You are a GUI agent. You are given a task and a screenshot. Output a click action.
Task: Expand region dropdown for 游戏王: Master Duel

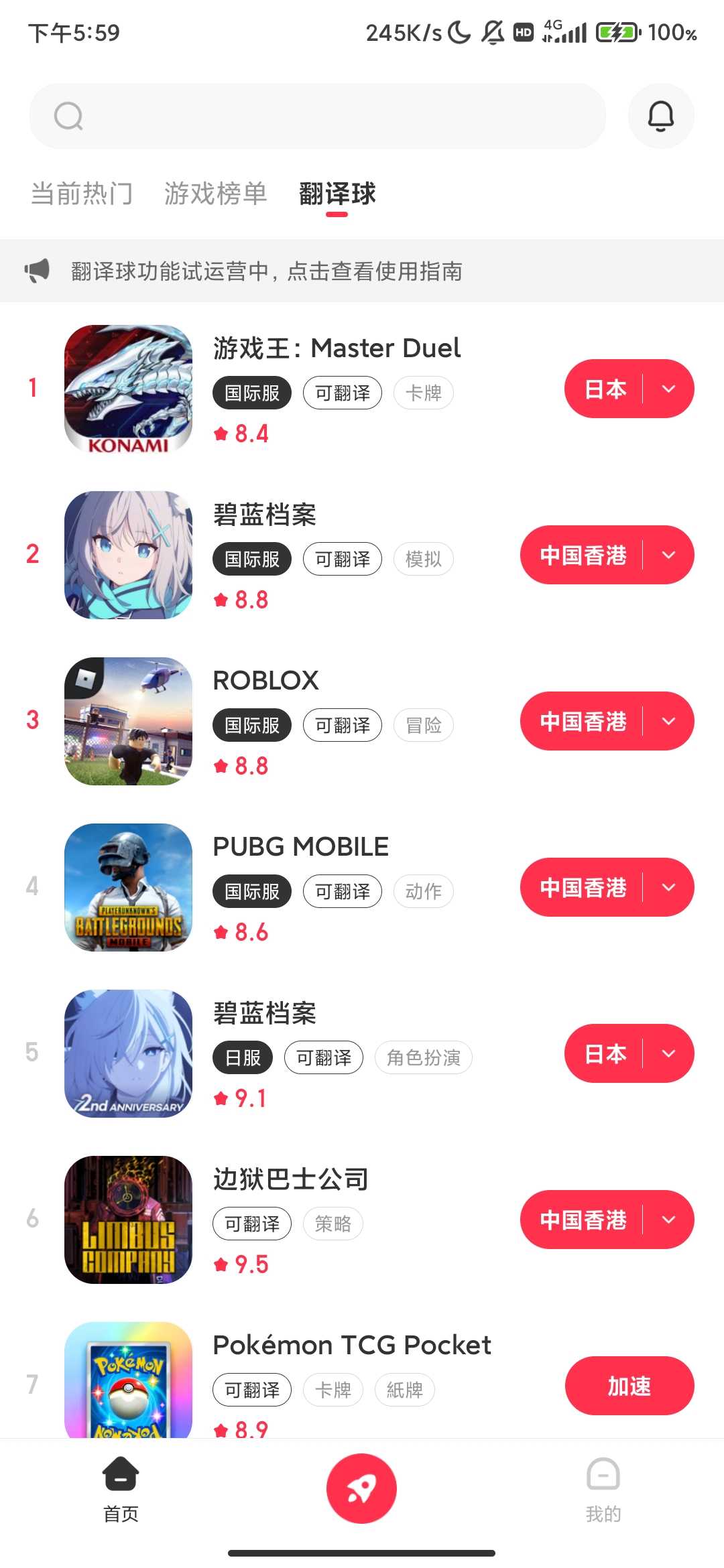668,389
